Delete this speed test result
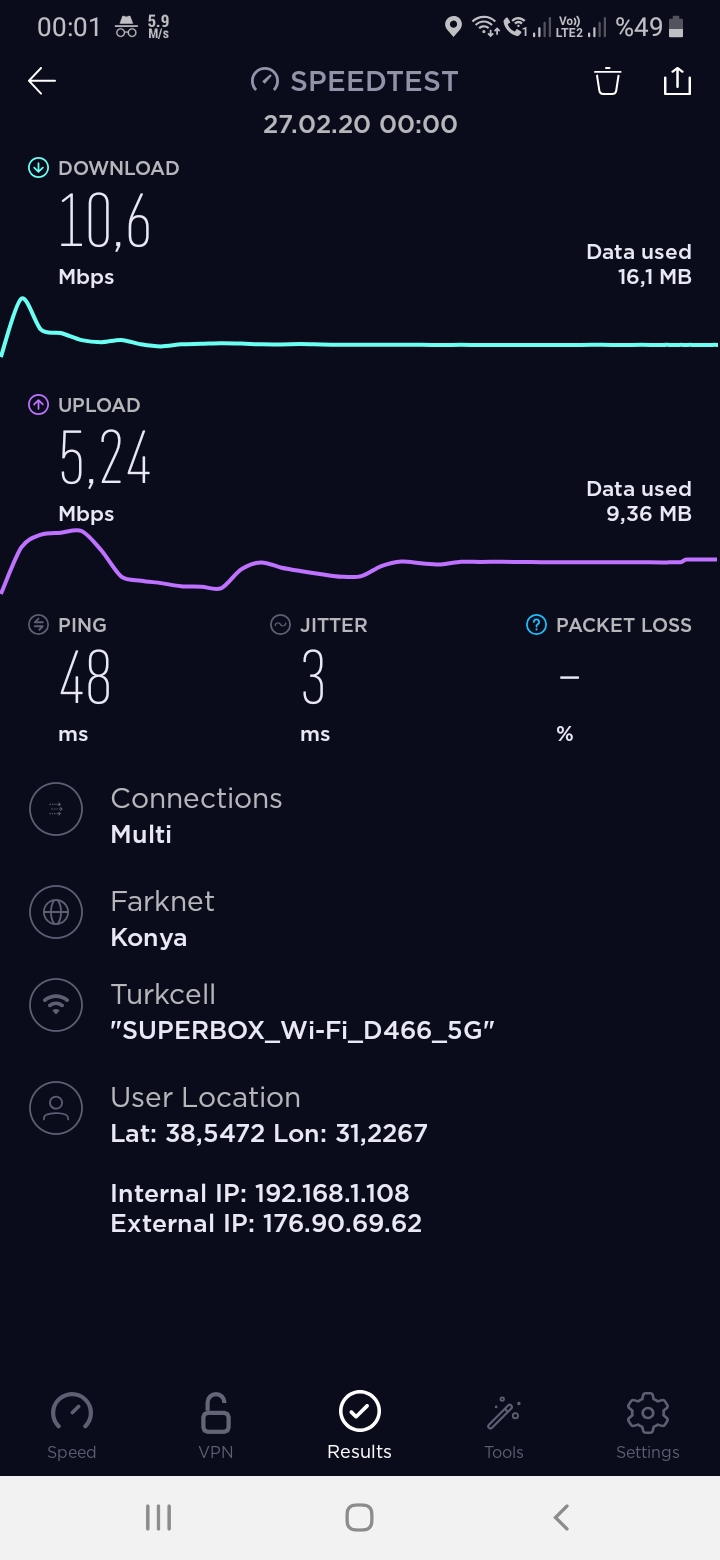 [x=607, y=81]
